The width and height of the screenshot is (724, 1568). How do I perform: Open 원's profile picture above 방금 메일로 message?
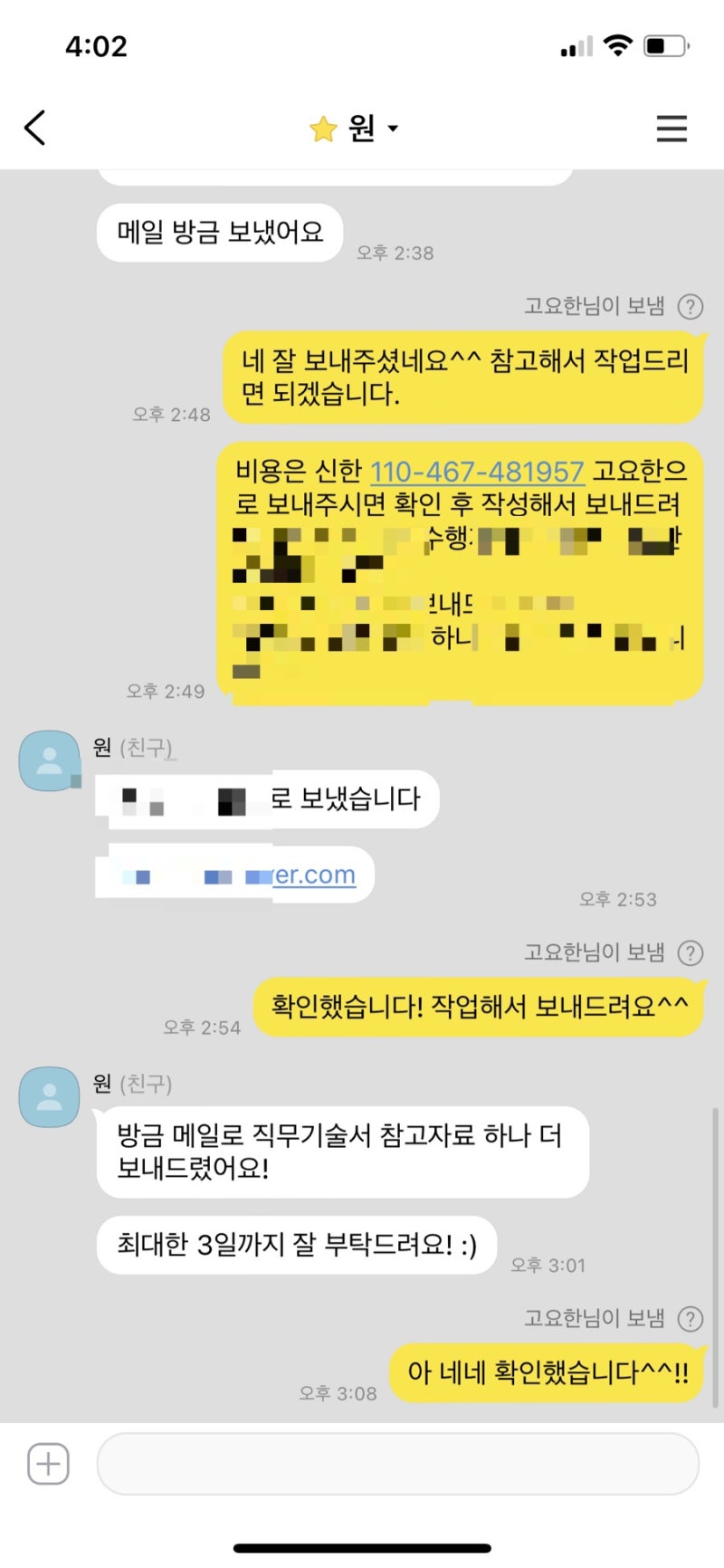point(50,1096)
